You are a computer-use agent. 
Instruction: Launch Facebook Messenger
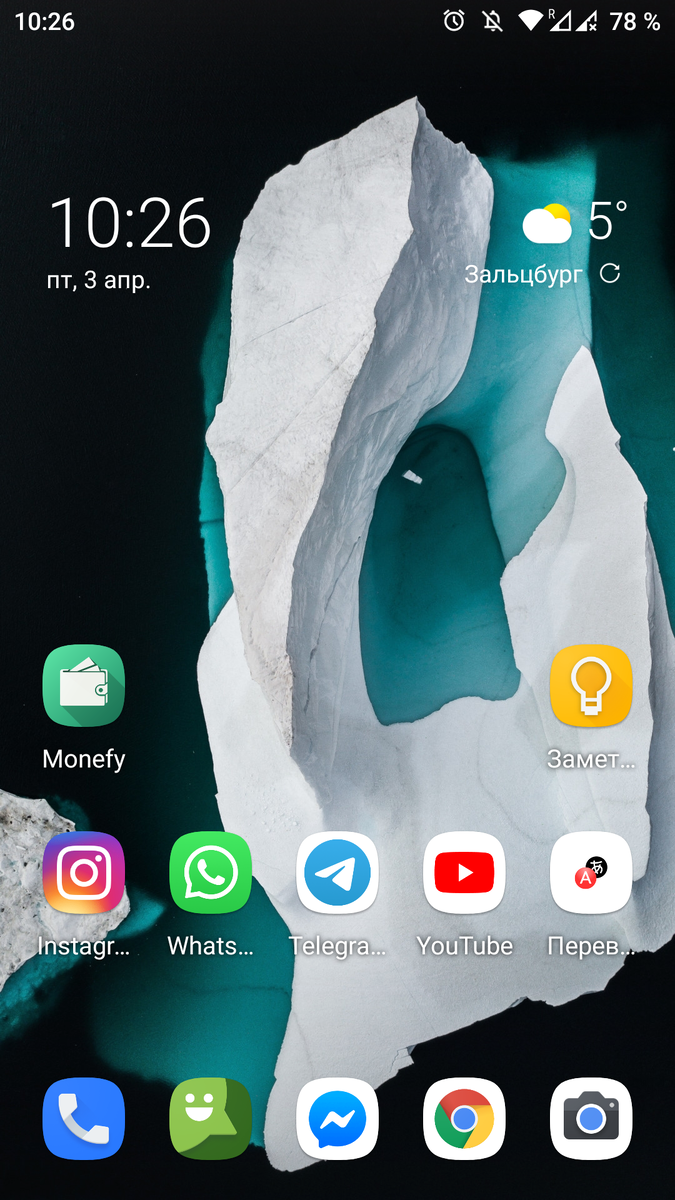[x=337, y=1118]
